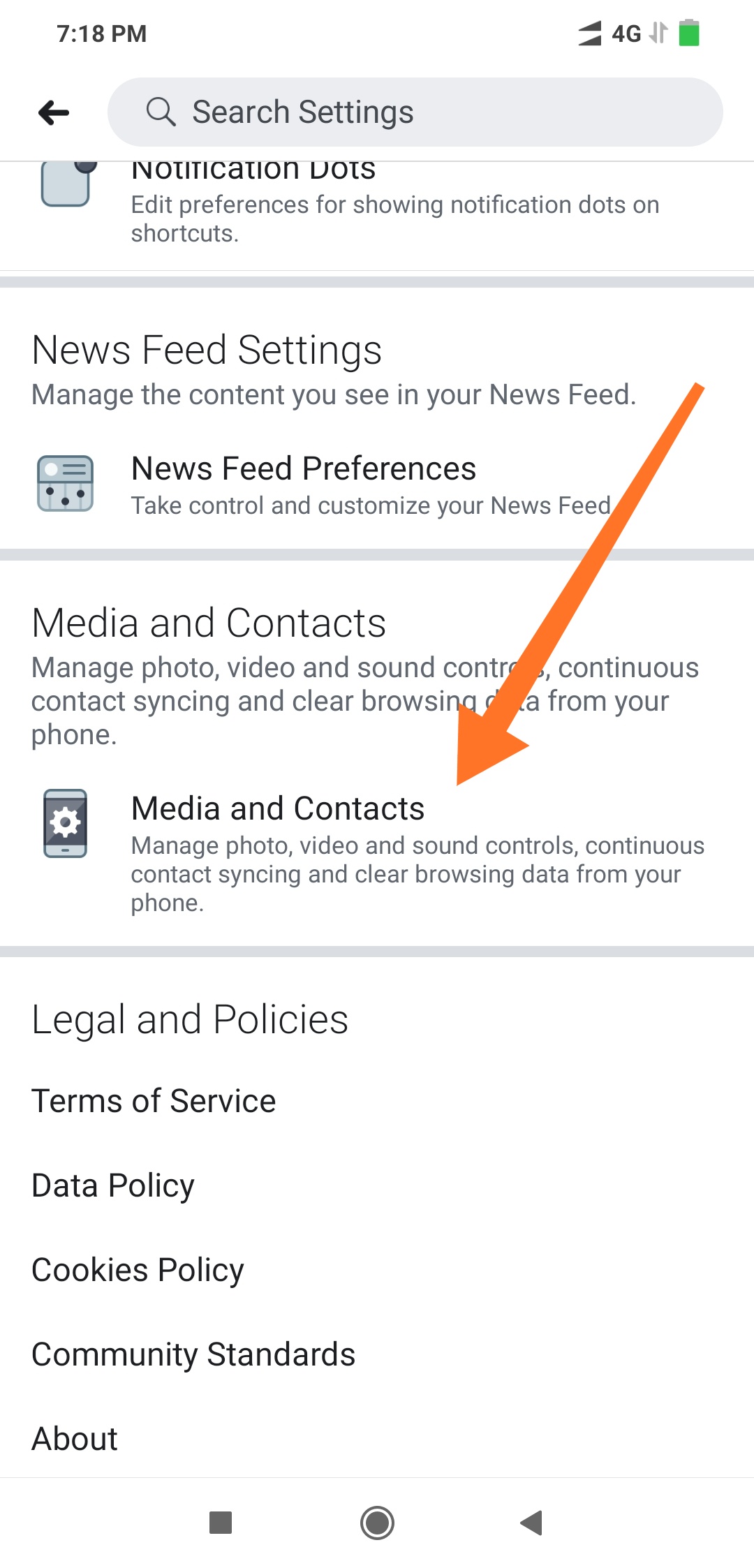Open the About page

[x=75, y=1439]
